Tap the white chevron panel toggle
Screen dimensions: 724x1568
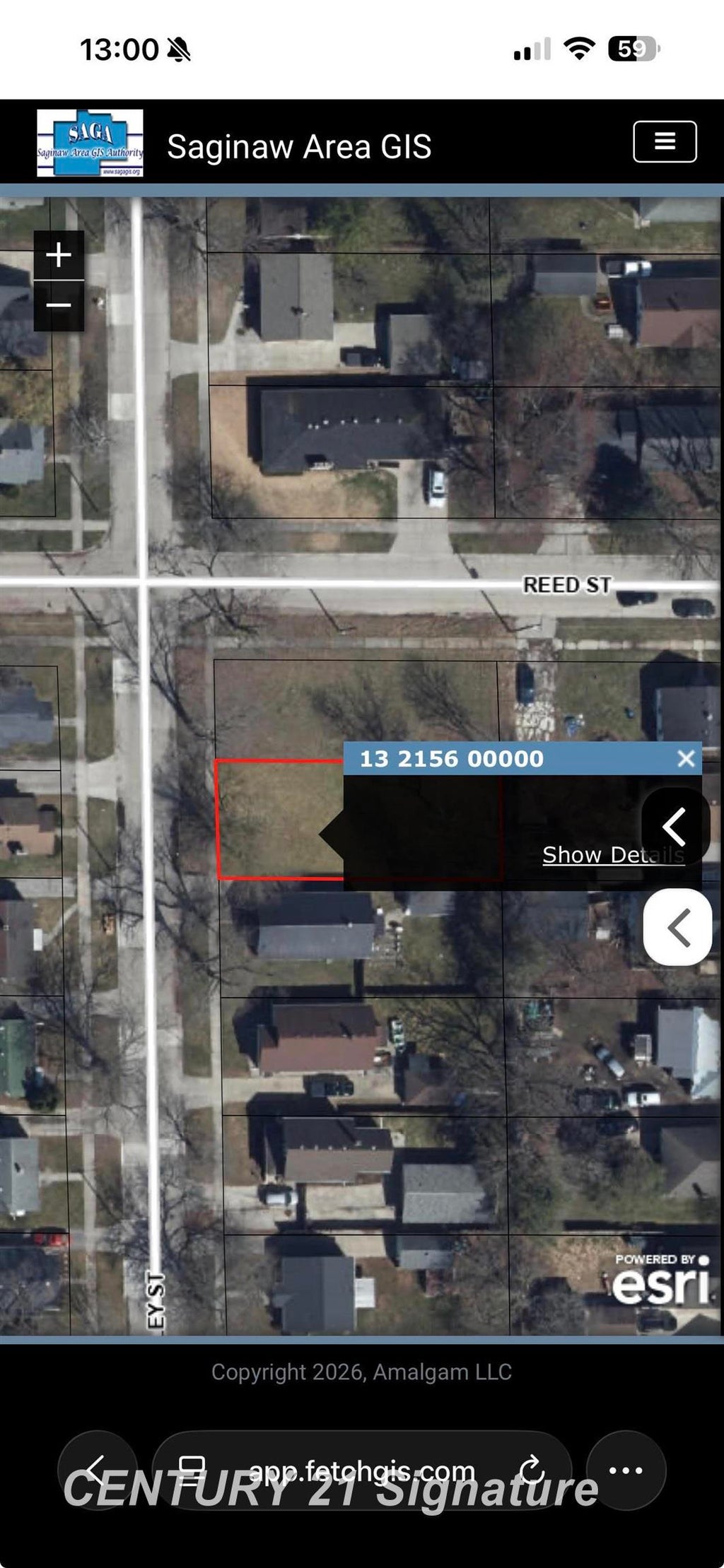pyautogui.click(x=677, y=927)
